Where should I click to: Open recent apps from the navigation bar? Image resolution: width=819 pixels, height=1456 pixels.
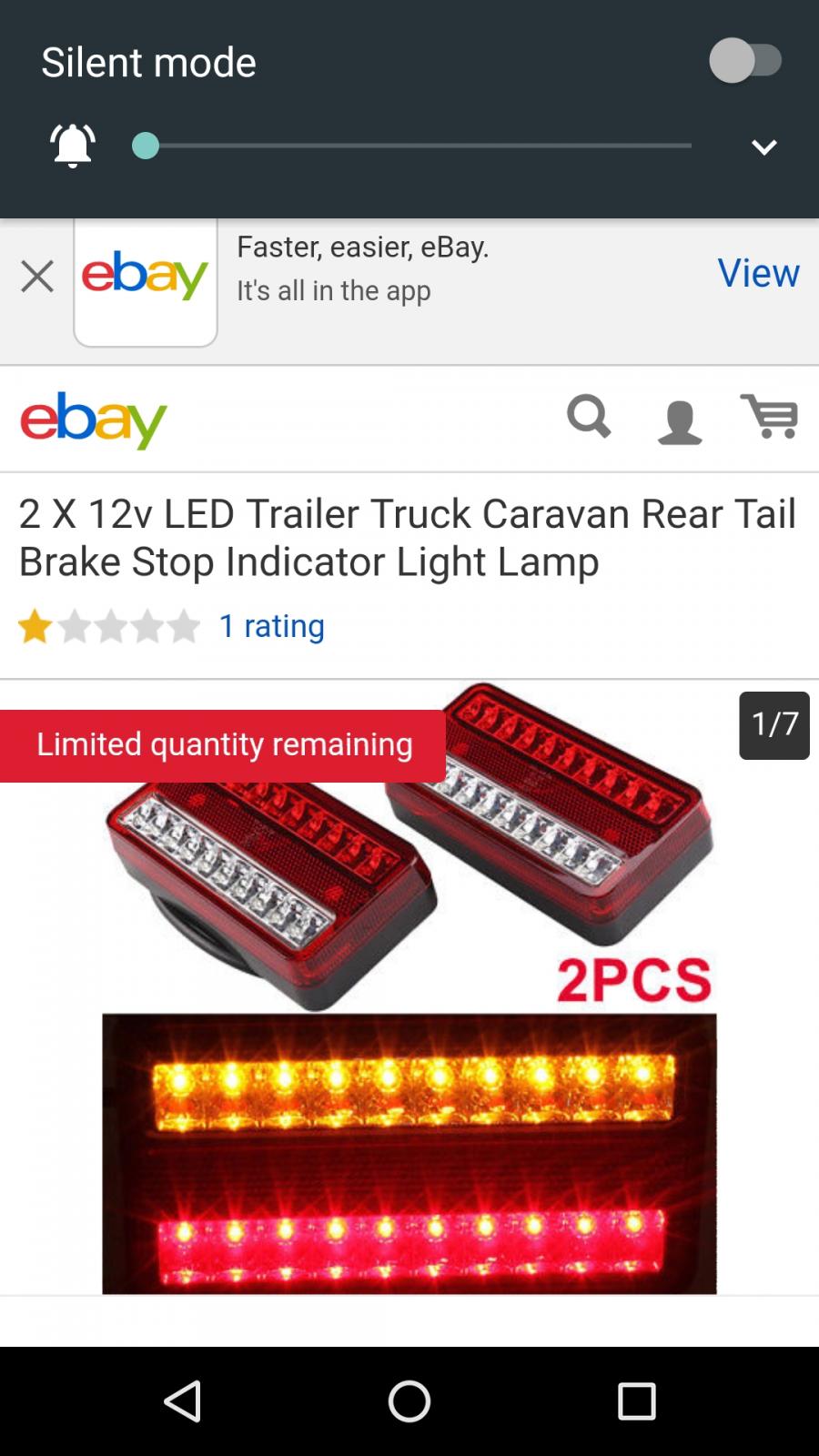[x=636, y=1401]
